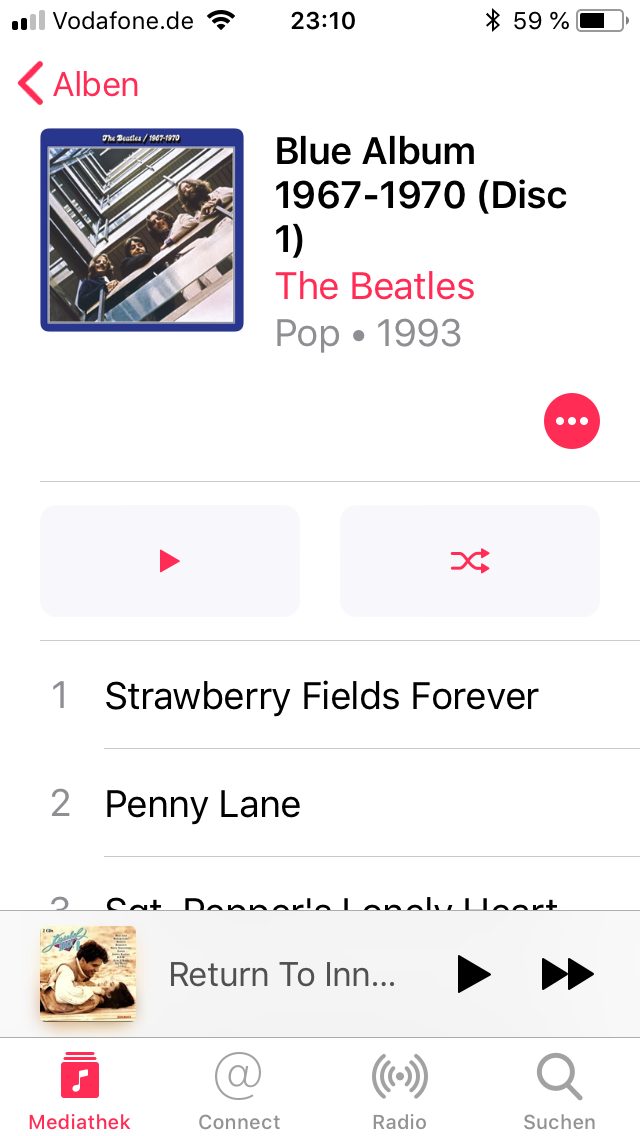Switch to the Mediathek tab
This screenshot has height=1136, width=640.
(80, 1090)
